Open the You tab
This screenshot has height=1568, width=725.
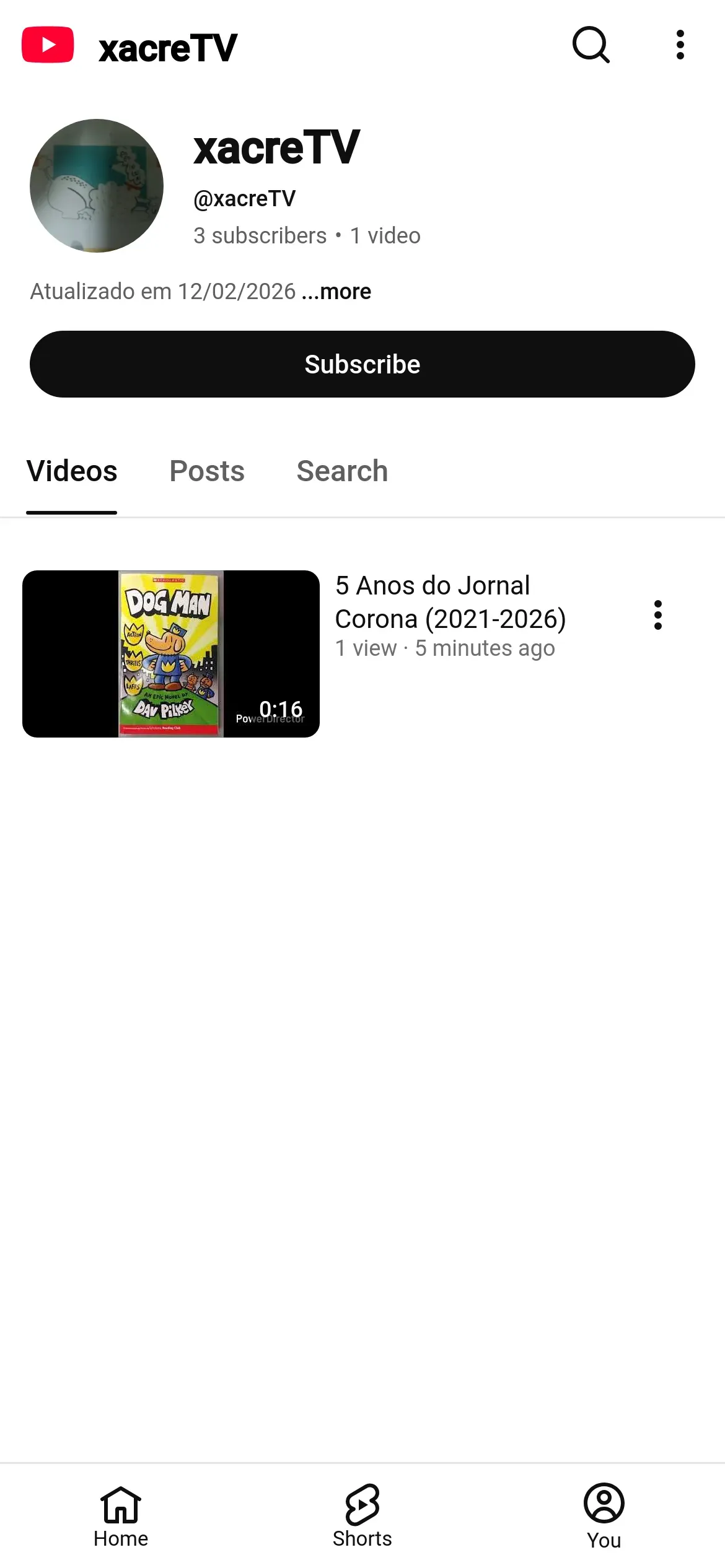coord(604,1517)
